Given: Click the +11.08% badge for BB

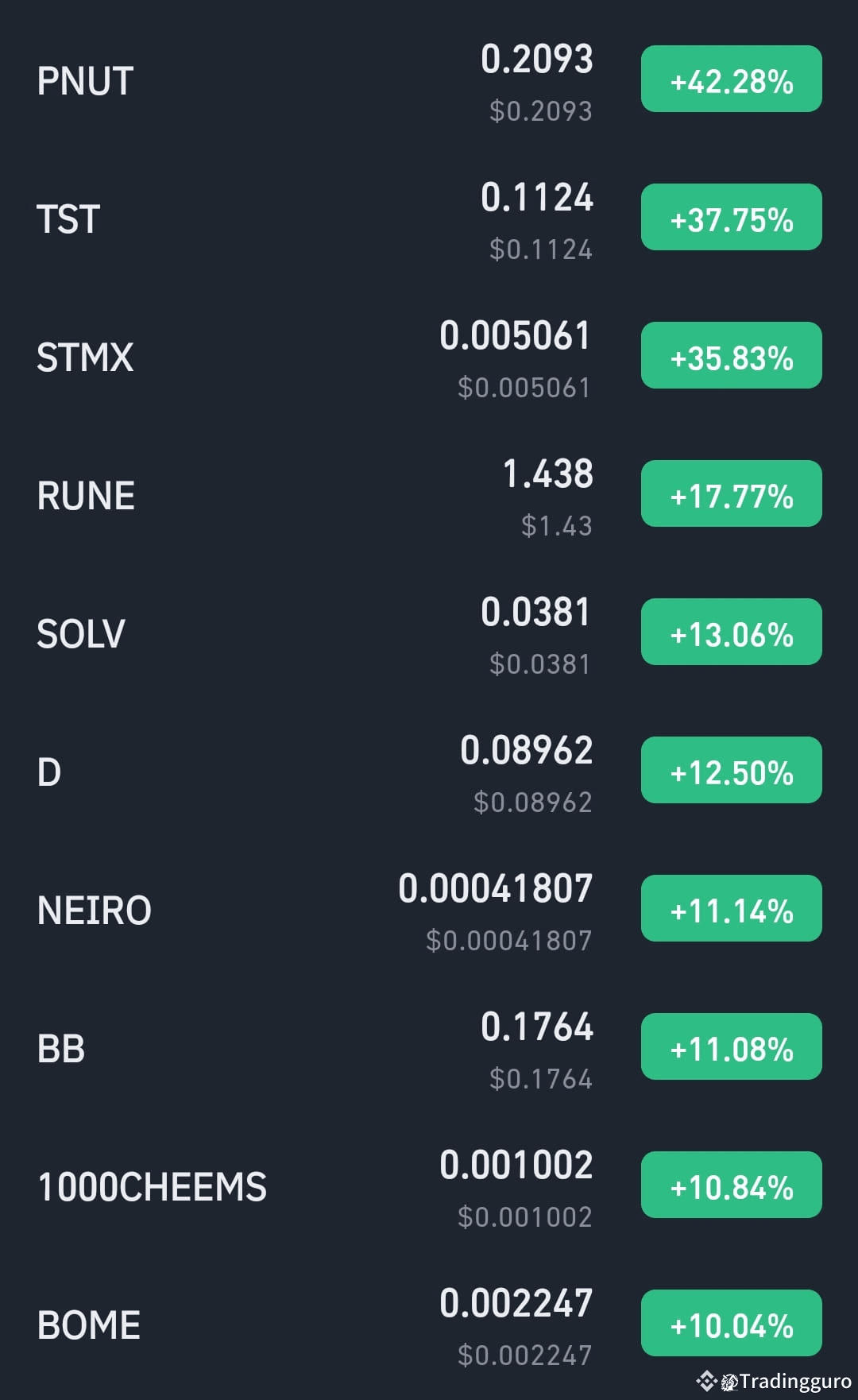Looking at the screenshot, I should (x=730, y=1046).
